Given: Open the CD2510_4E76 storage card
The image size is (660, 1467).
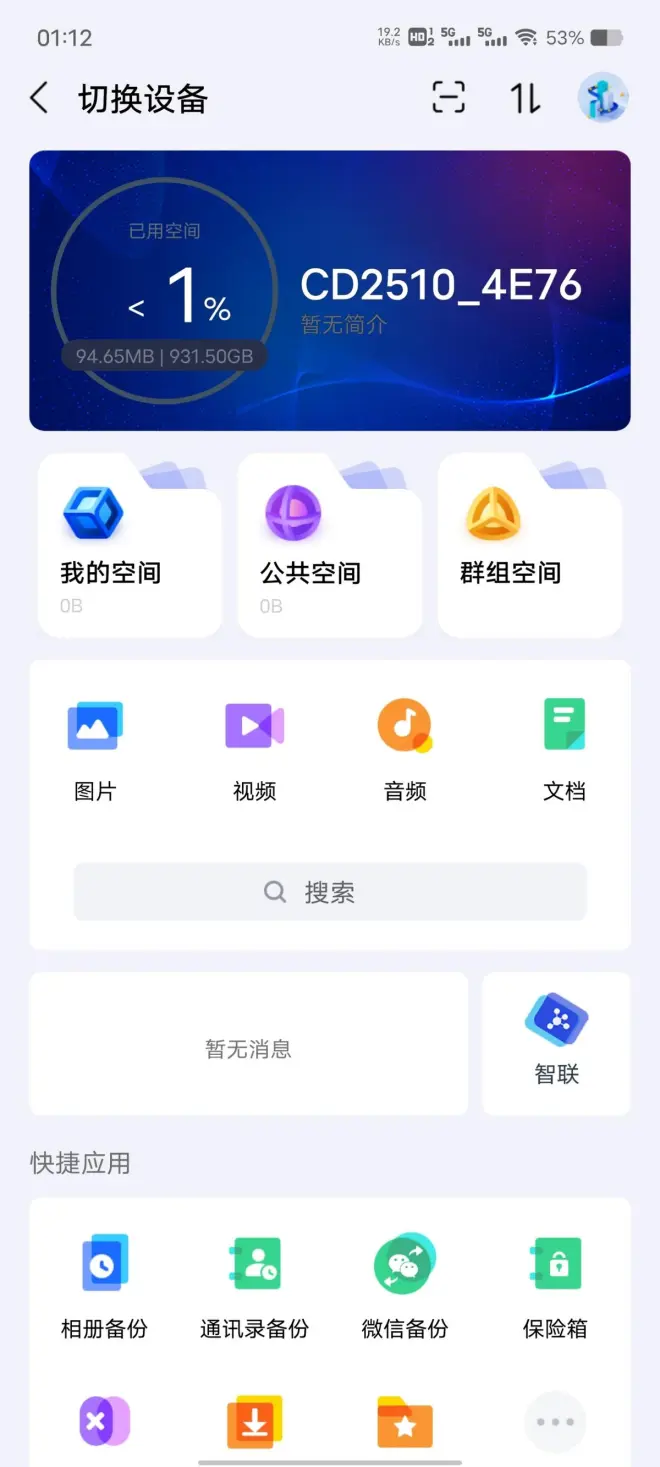Looking at the screenshot, I should (330, 290).
